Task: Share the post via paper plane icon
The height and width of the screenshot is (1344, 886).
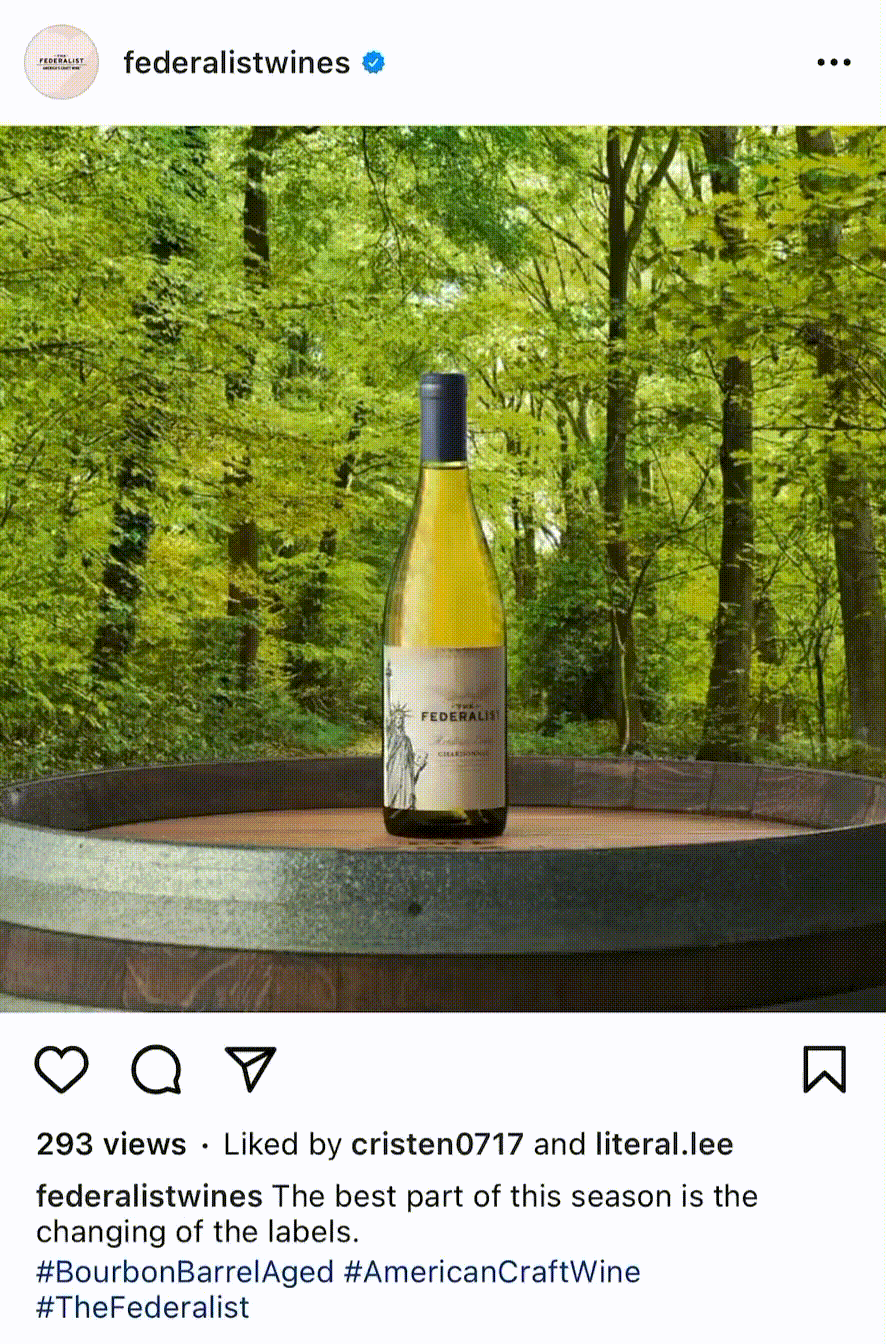Action: (250, 1069)
